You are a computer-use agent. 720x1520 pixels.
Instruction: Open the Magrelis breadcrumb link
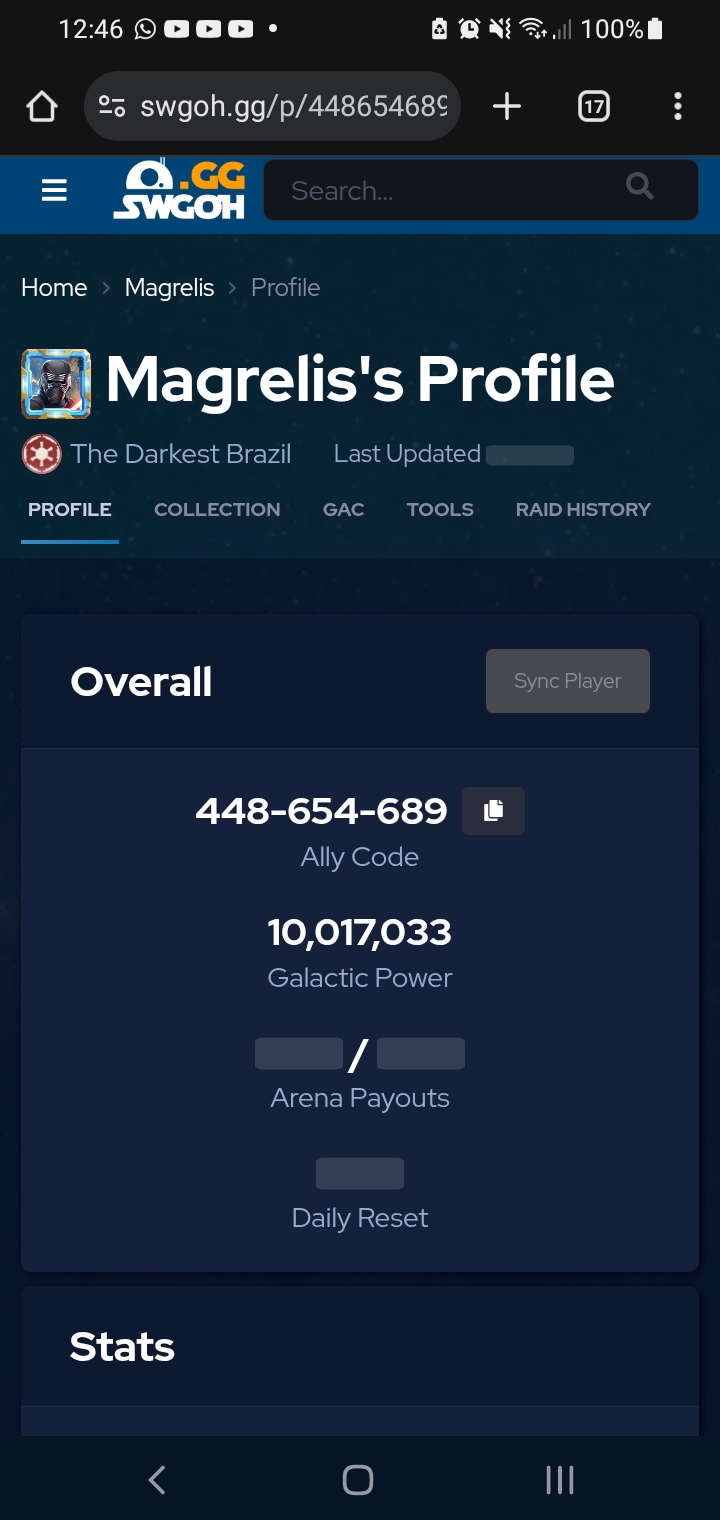tap(169, 288)
